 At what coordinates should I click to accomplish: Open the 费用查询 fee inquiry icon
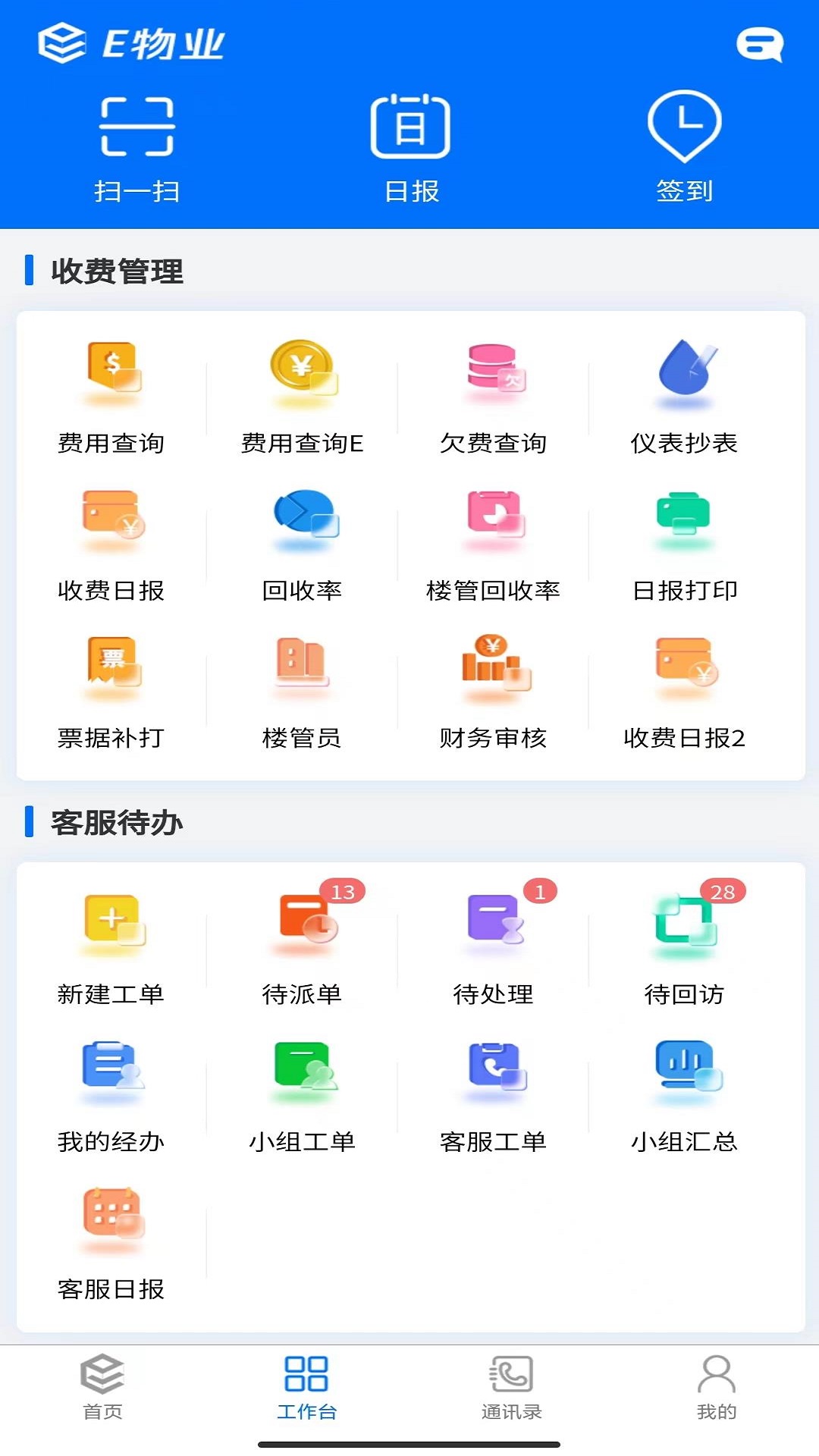click(x=111, y=394)
